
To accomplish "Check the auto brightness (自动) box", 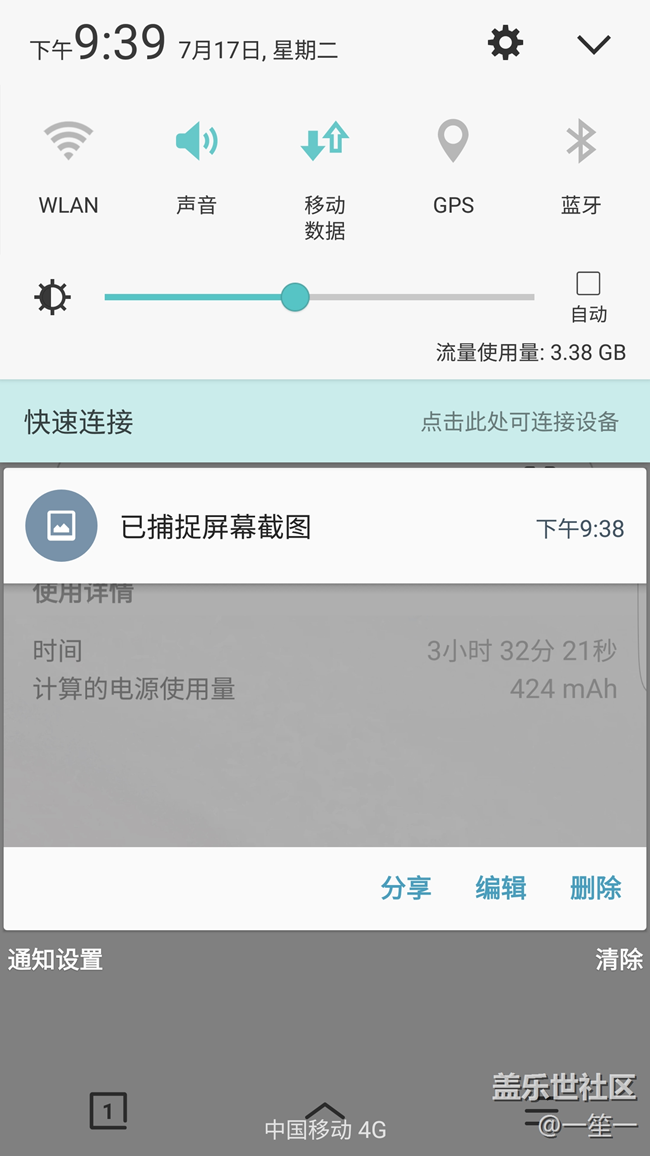I will pyautogui.click(x=588, y=283).
